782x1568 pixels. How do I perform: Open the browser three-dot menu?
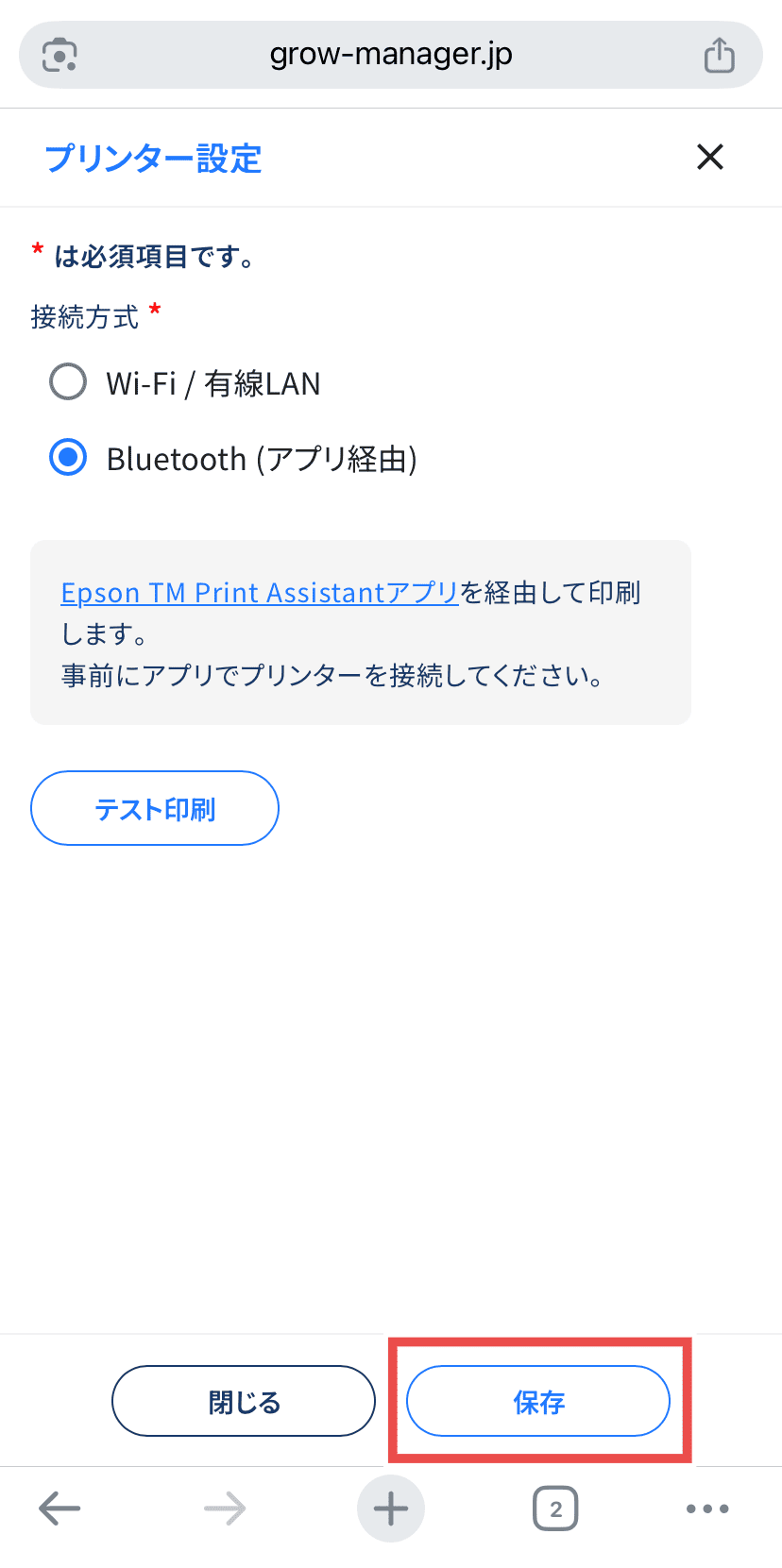coord(706,1508)
